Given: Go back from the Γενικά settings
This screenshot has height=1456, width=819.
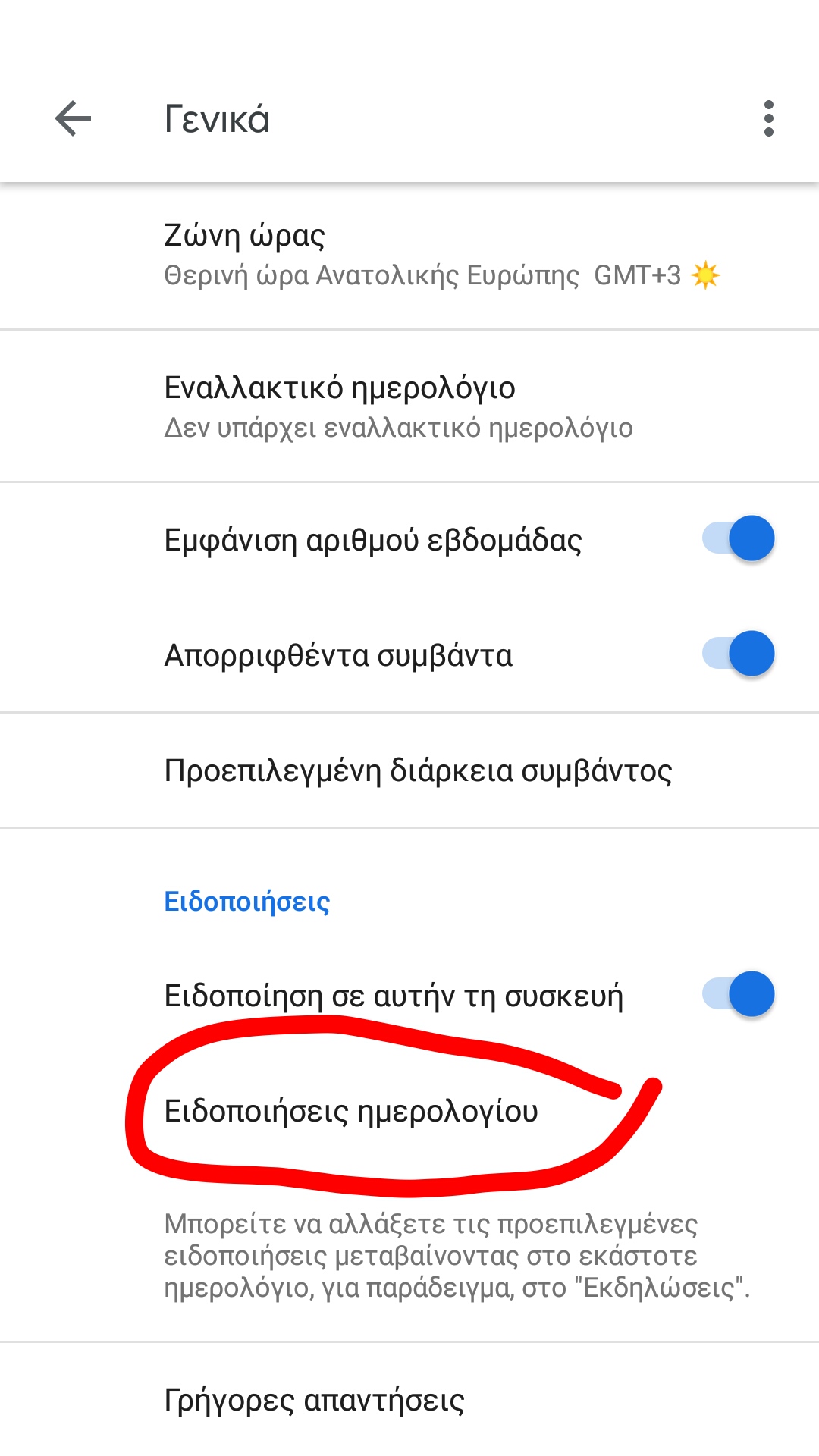Looking at the screenshot, I should (x=73, y=119).
